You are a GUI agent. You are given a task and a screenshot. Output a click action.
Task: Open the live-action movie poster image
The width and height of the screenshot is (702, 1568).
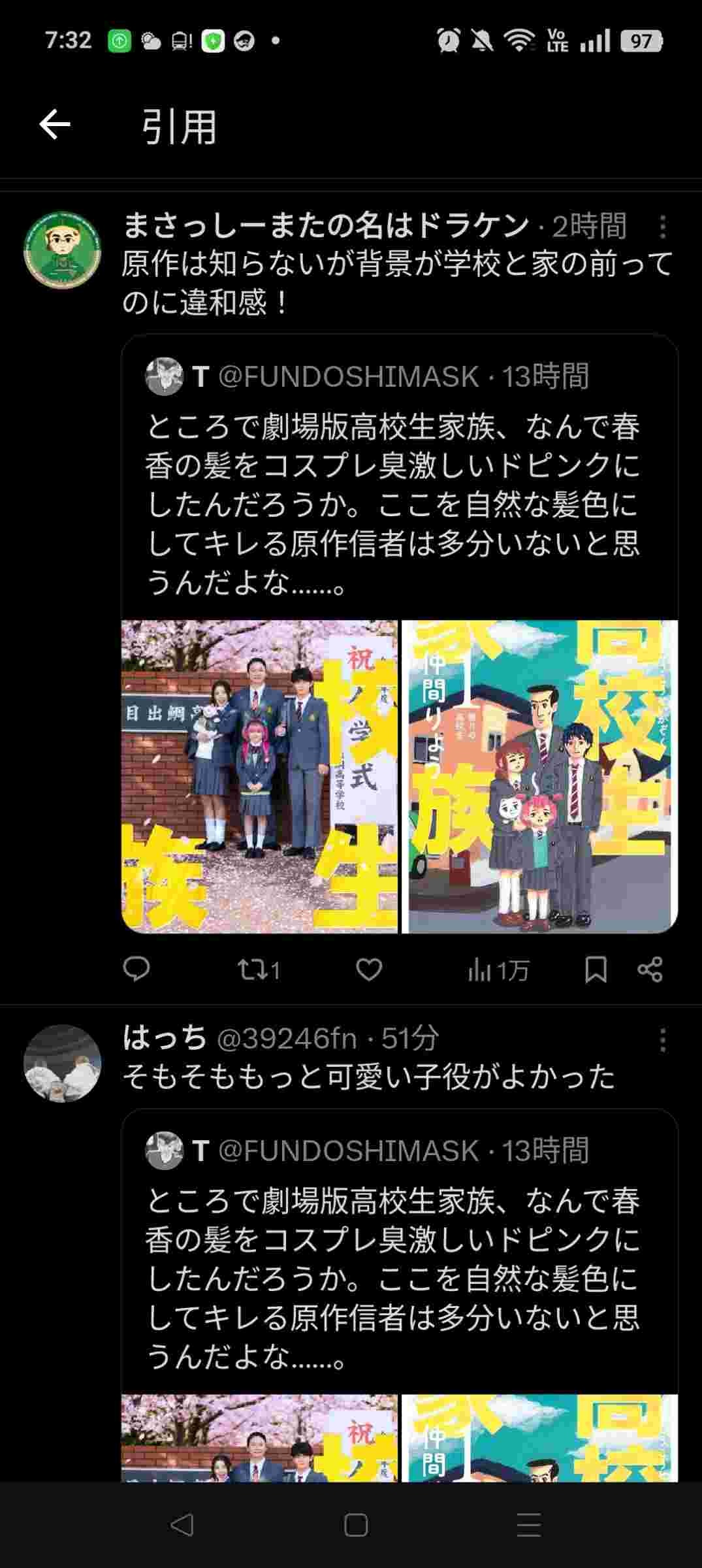point(260,776)
